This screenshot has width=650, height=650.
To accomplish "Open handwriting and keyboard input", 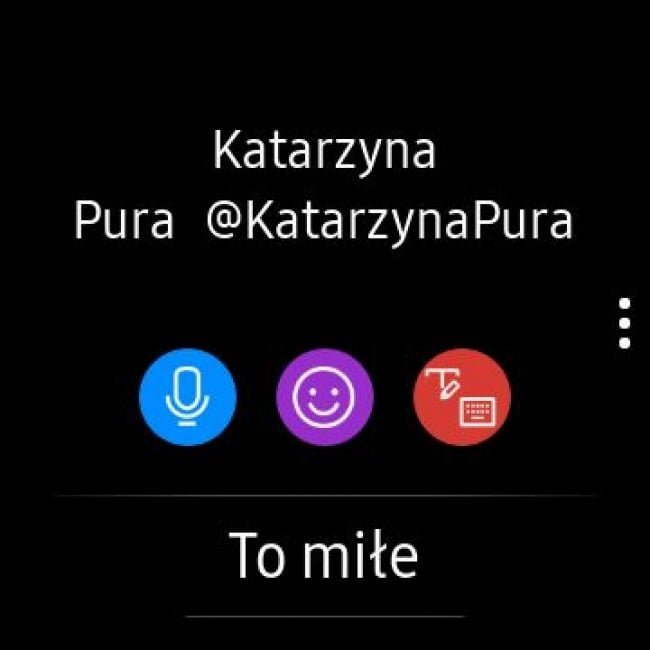I will click(x=461, y=397).
